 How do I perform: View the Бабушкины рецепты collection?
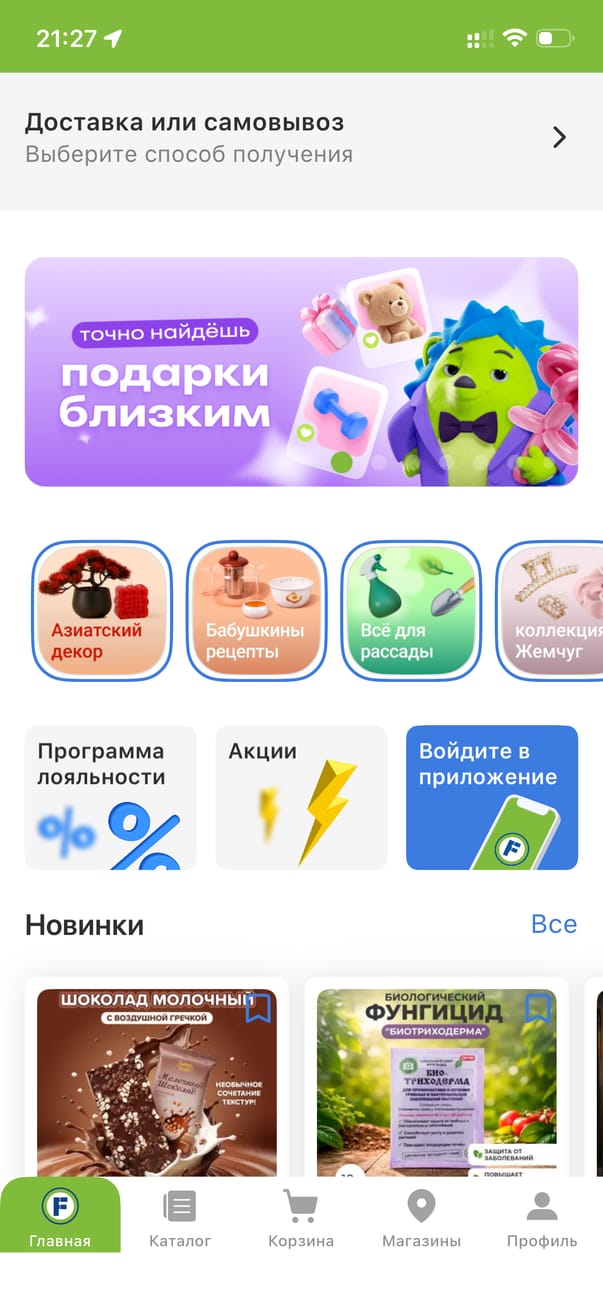tap(257, 611)
